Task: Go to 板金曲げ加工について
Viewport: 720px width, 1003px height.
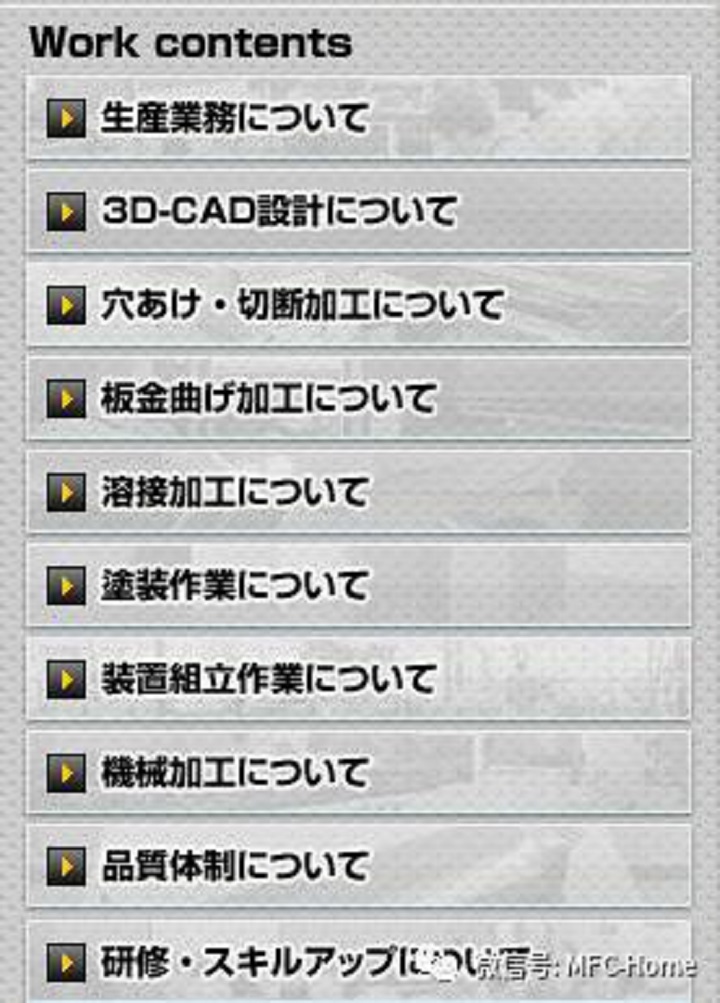Action: click(x=268, y=398)
